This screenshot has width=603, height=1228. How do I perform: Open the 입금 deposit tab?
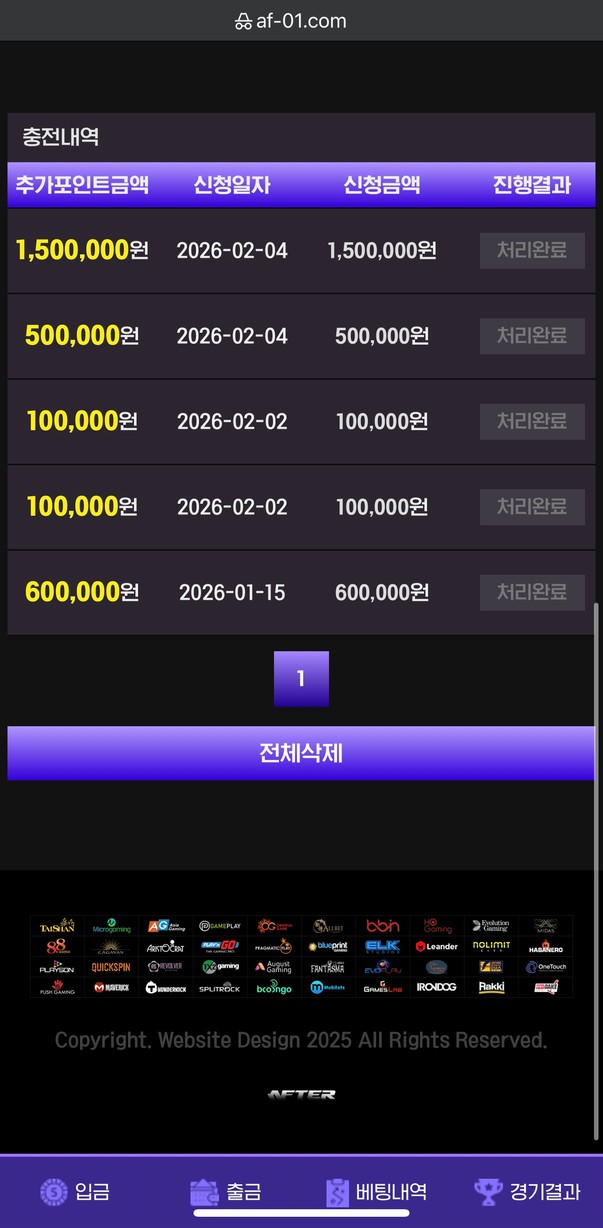[x=75, y=1191]
